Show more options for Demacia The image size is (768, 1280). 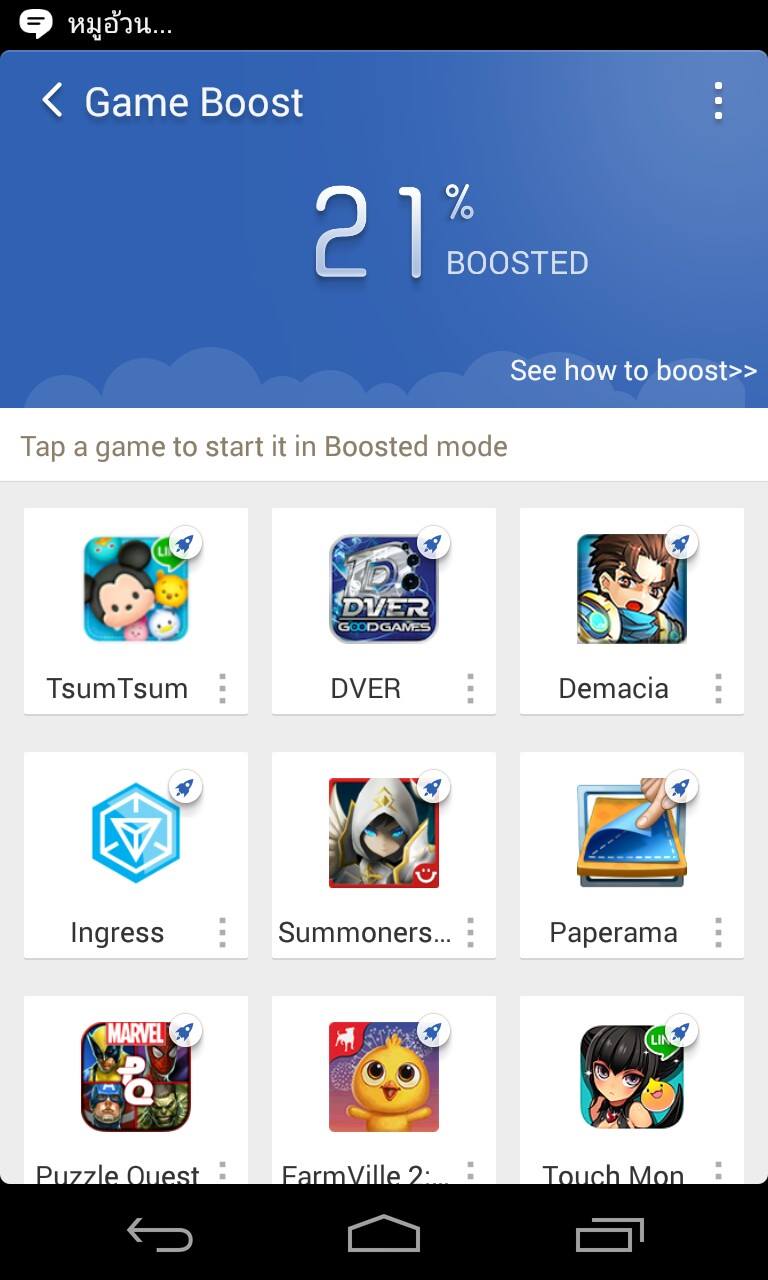coord(718,688)
